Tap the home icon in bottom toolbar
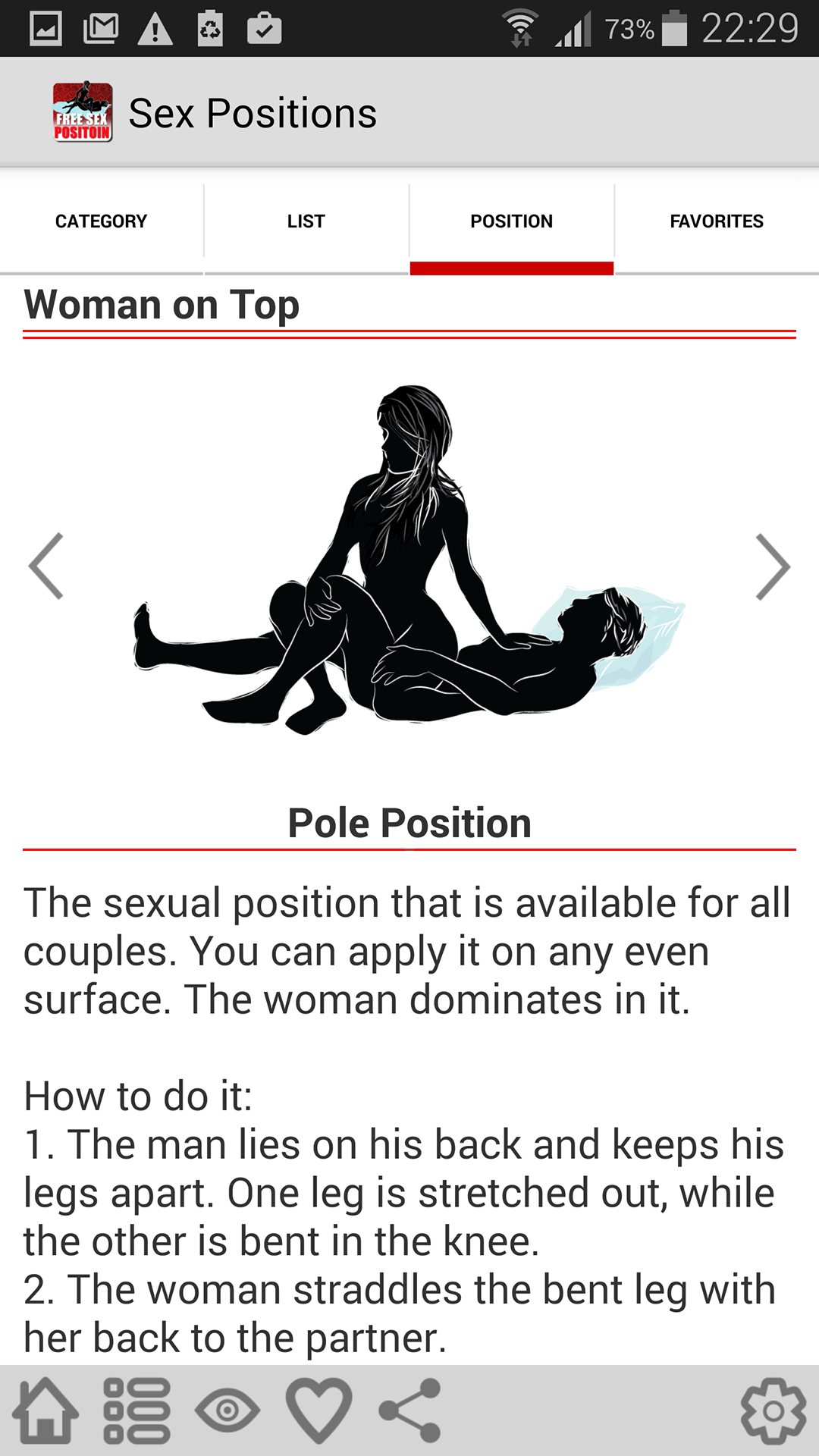The height and width of the screenshot is (1456, 819). [x=45, y=1410]
